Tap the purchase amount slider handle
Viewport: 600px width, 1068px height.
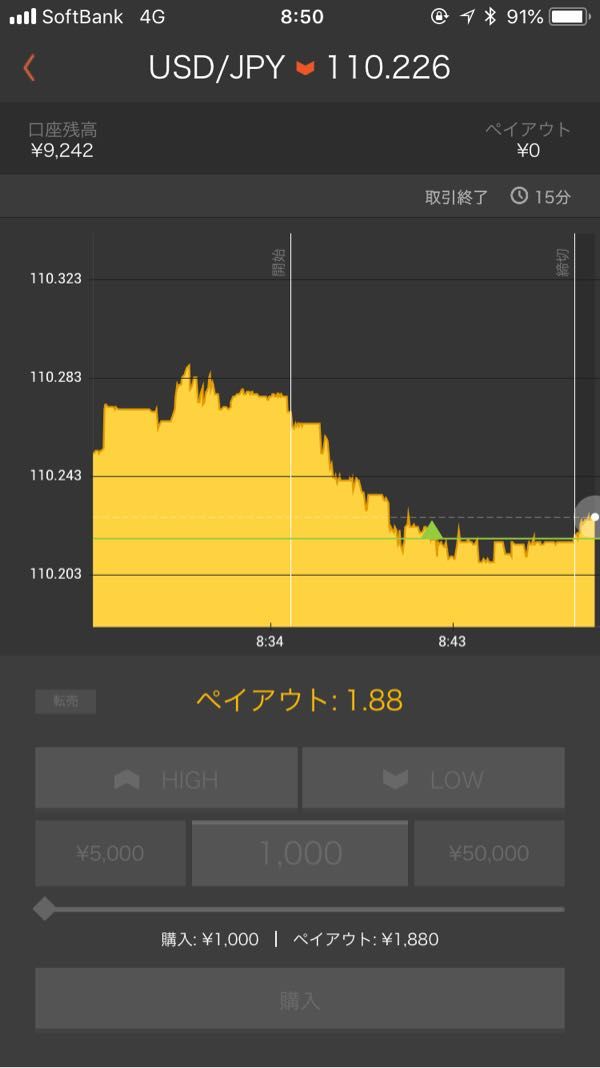tap(44, 909)
